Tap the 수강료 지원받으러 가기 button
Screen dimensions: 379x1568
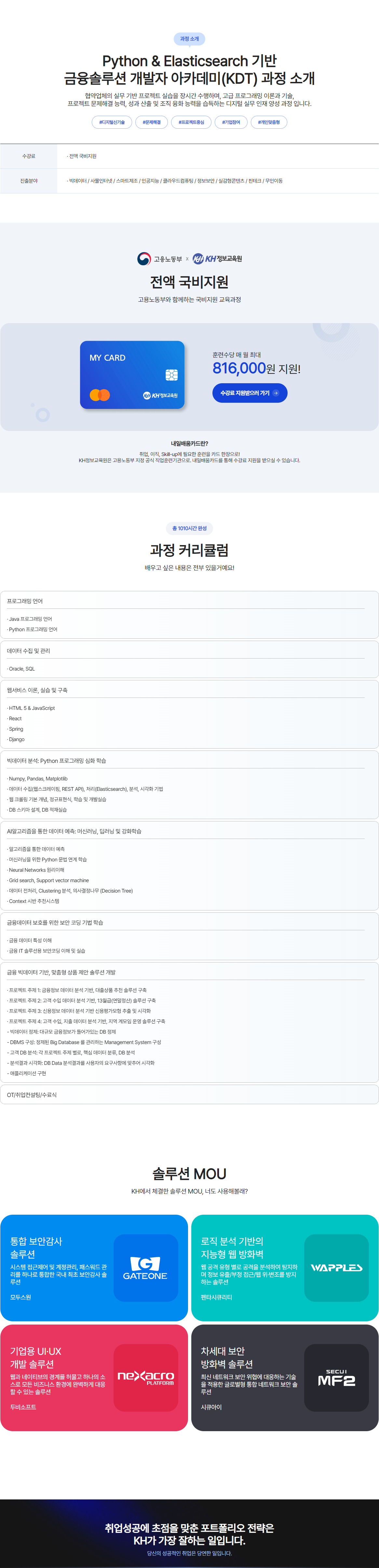click(x=249, y=393)
